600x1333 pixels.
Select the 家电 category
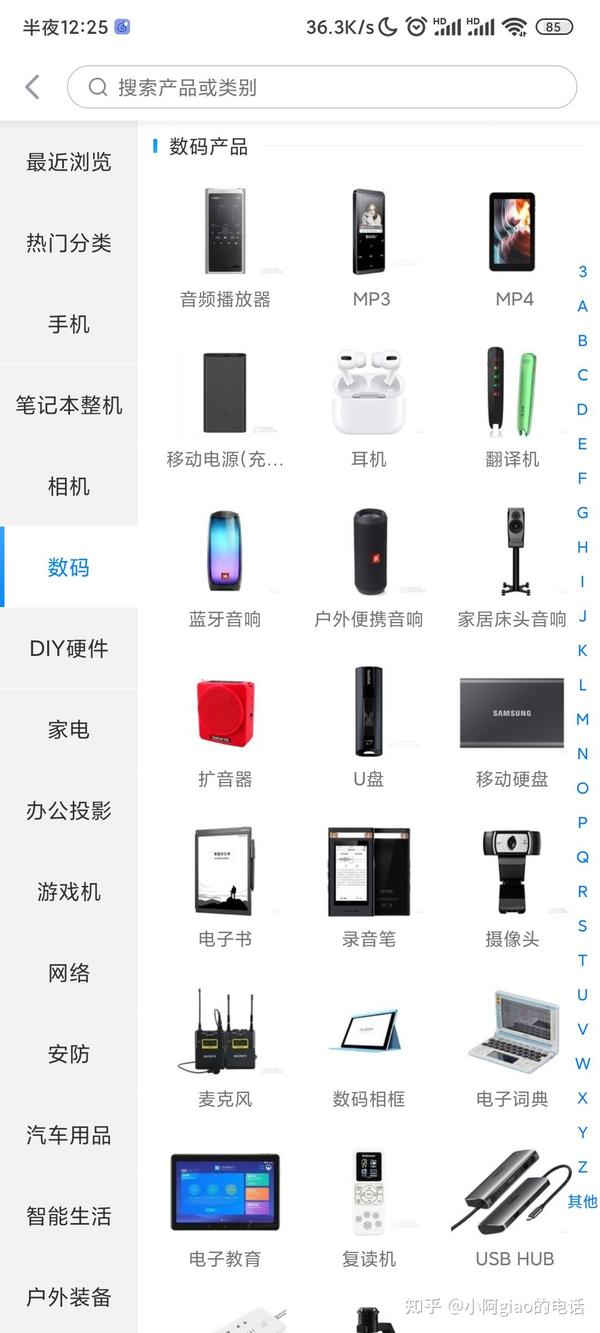tap(68, 729)
